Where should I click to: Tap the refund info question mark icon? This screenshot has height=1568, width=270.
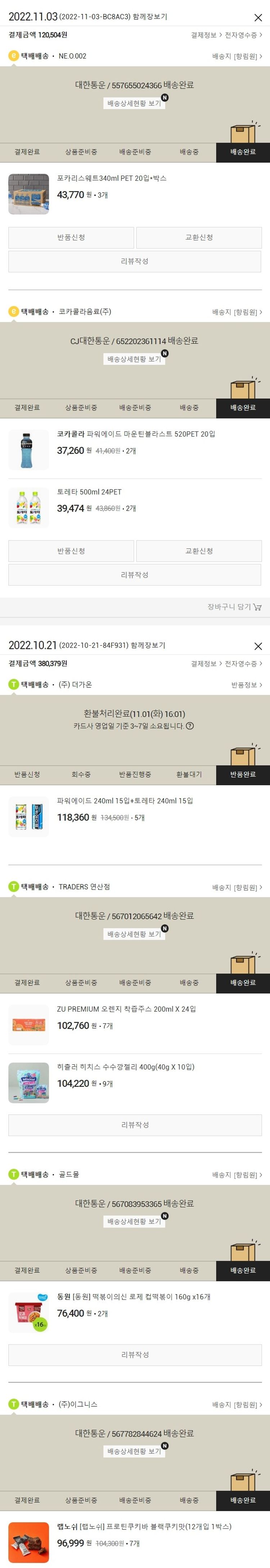[x=190, y=725]
